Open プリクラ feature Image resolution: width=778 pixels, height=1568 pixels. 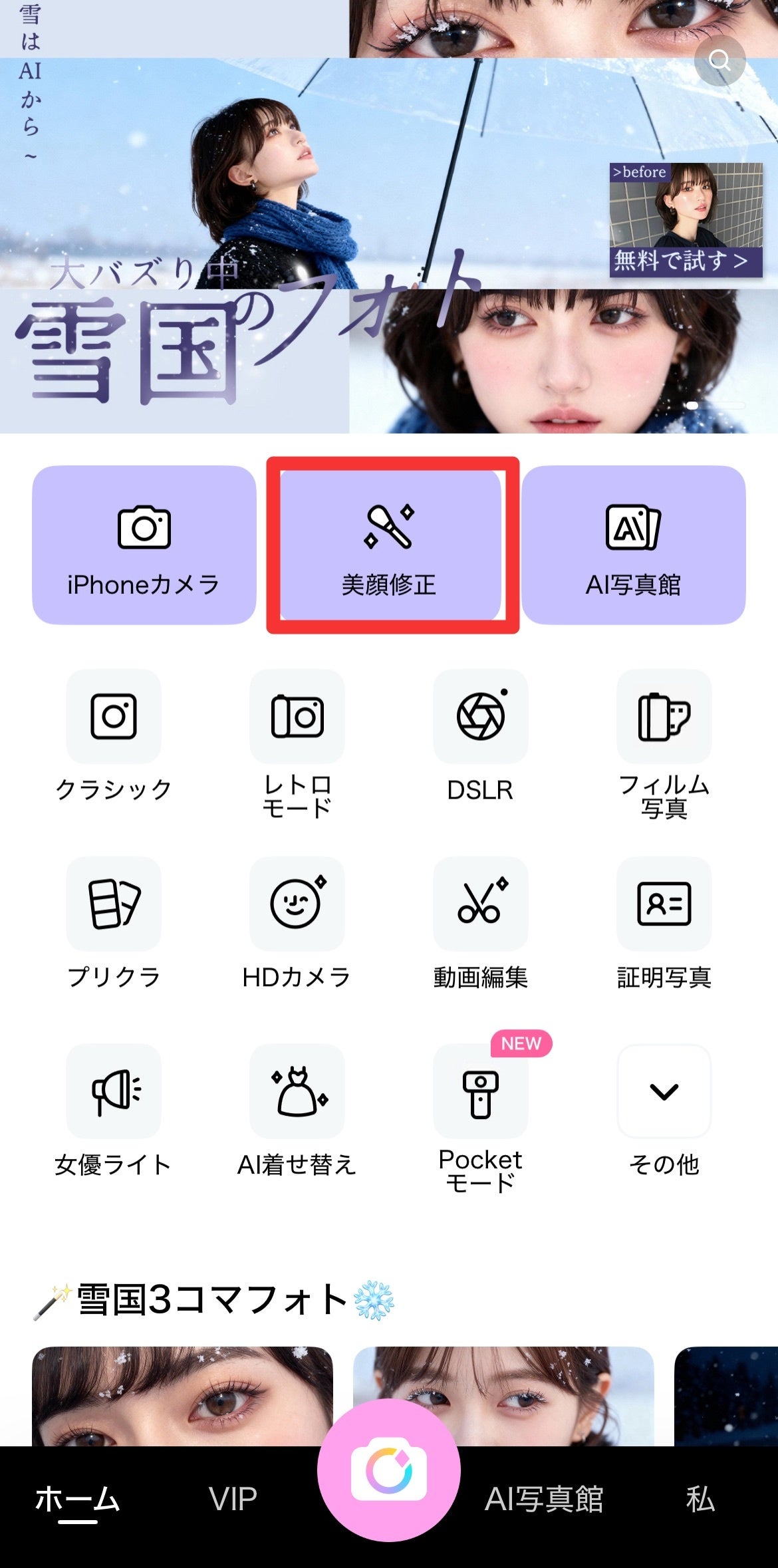114,904
